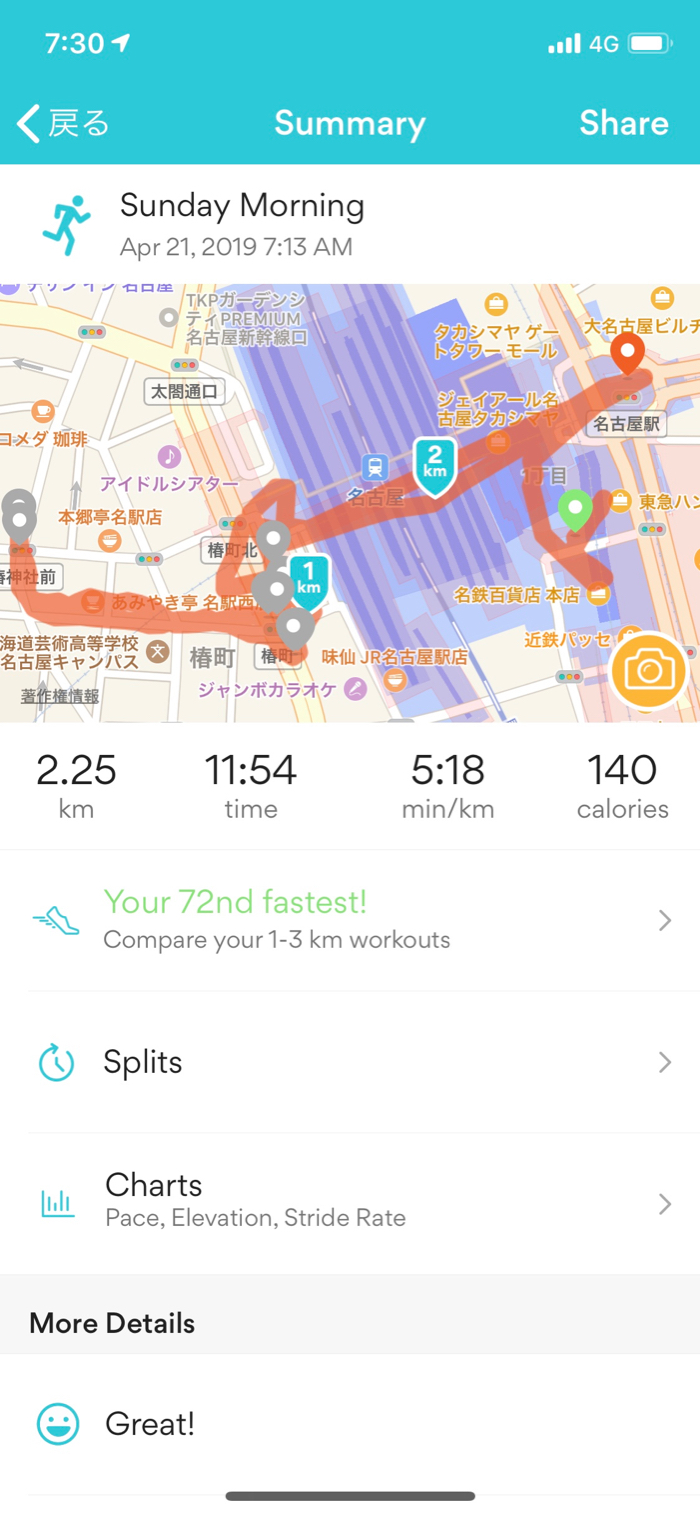The width and height of the screenshot is (700, 1516).
Task: Compare your 1-3 km workouts
Action: coord(350,920)
